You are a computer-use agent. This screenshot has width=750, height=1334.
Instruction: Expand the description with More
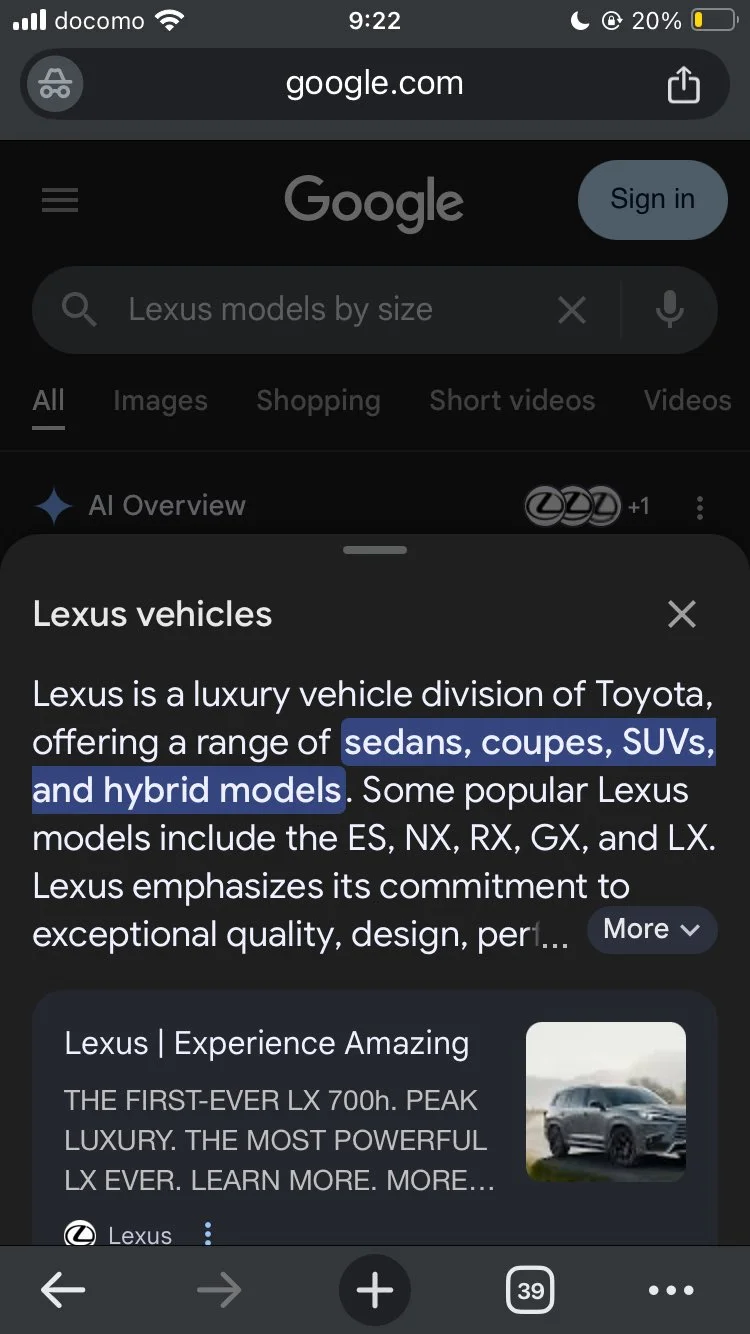coord(651,929)
